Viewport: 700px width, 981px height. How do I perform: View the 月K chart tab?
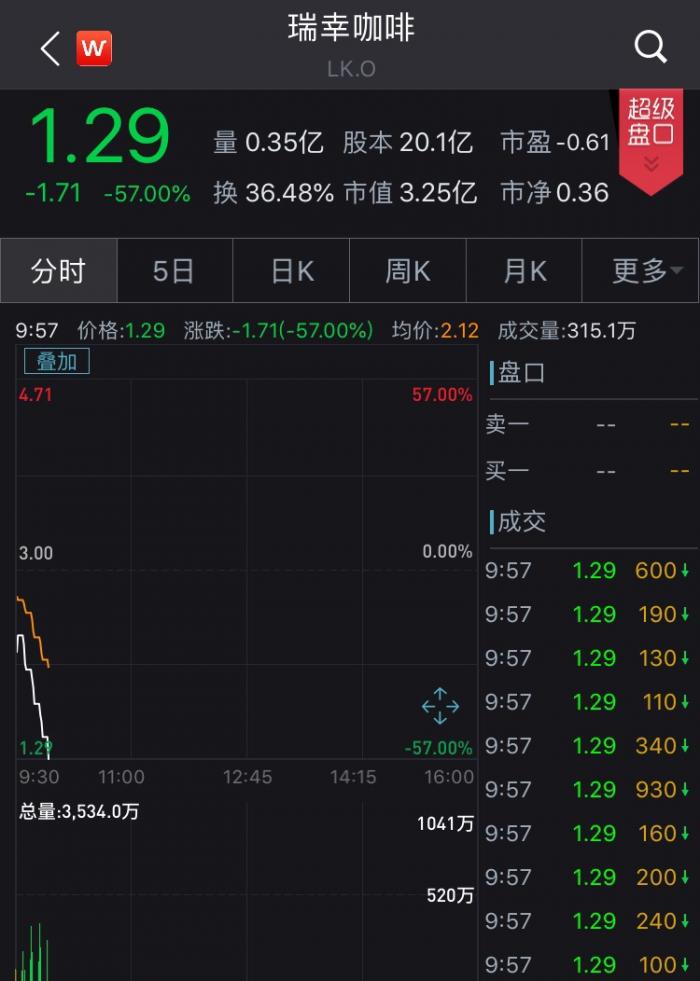tap(524, 271)
